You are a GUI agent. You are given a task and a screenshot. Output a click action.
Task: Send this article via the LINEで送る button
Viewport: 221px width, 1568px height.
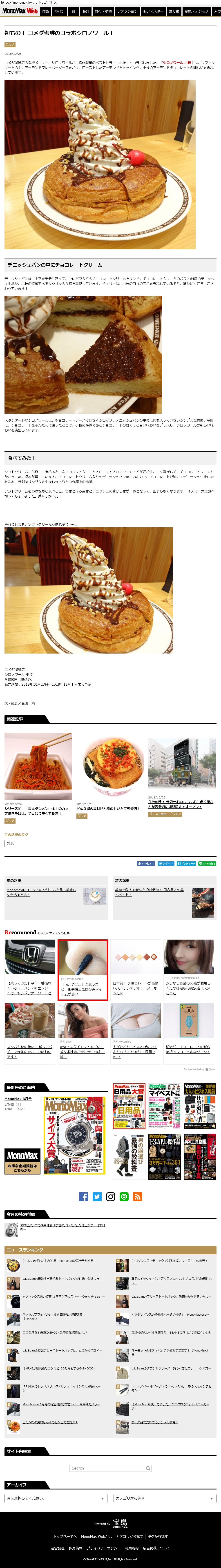[207, 863]
